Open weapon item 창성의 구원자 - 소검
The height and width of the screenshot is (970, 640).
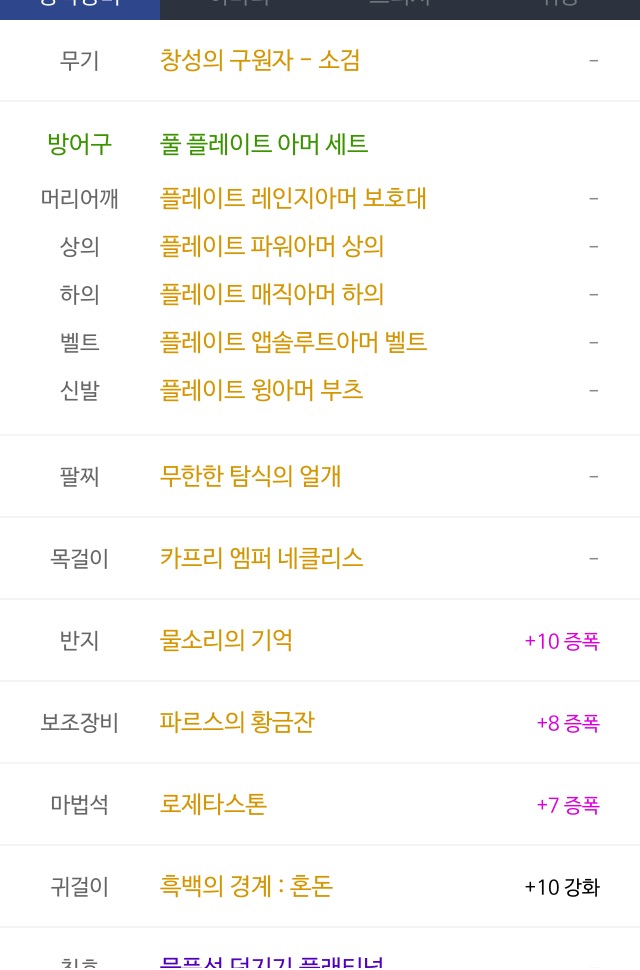pos(260,60)
